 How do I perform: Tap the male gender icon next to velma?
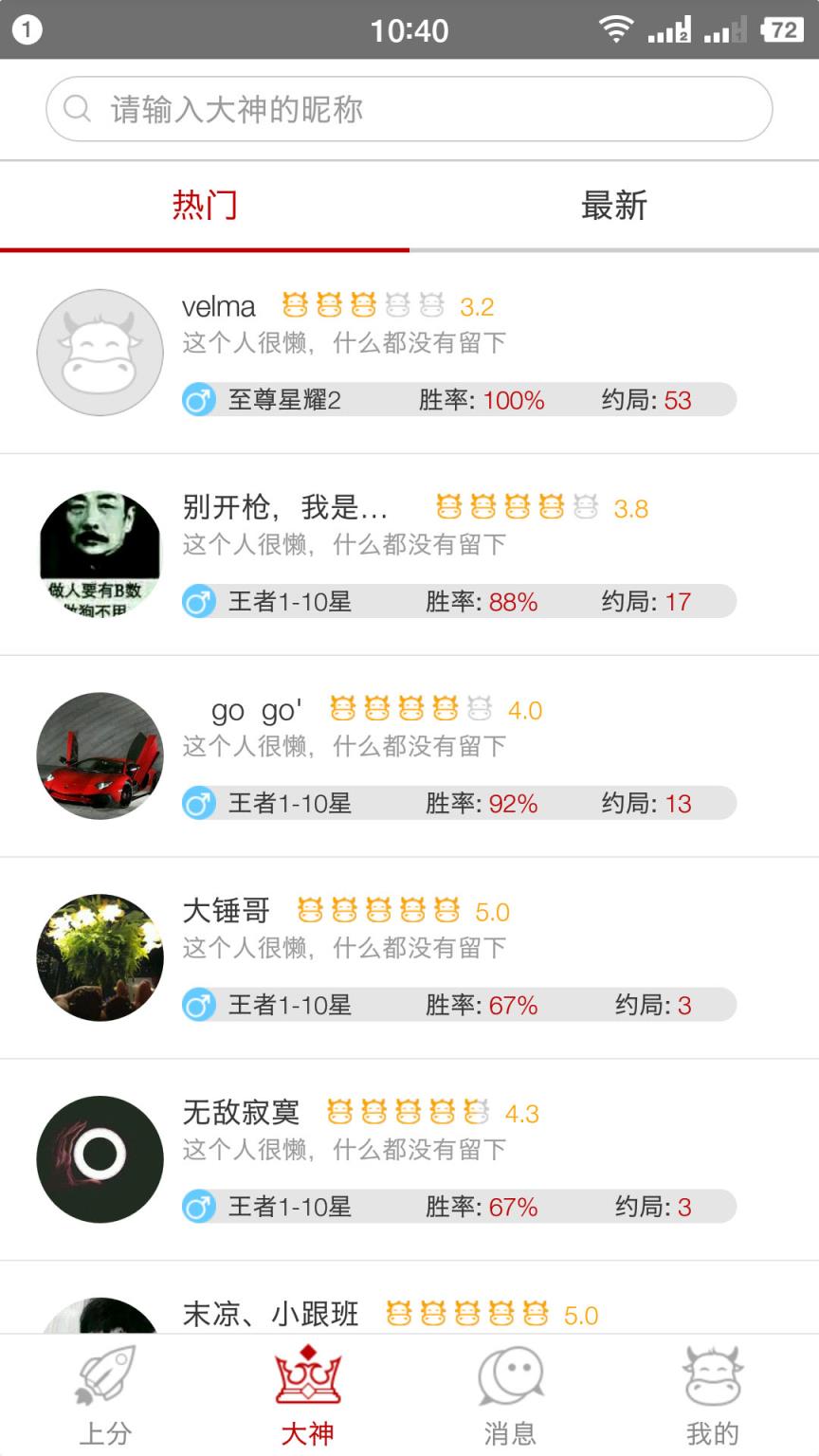[x=200, y=400]
